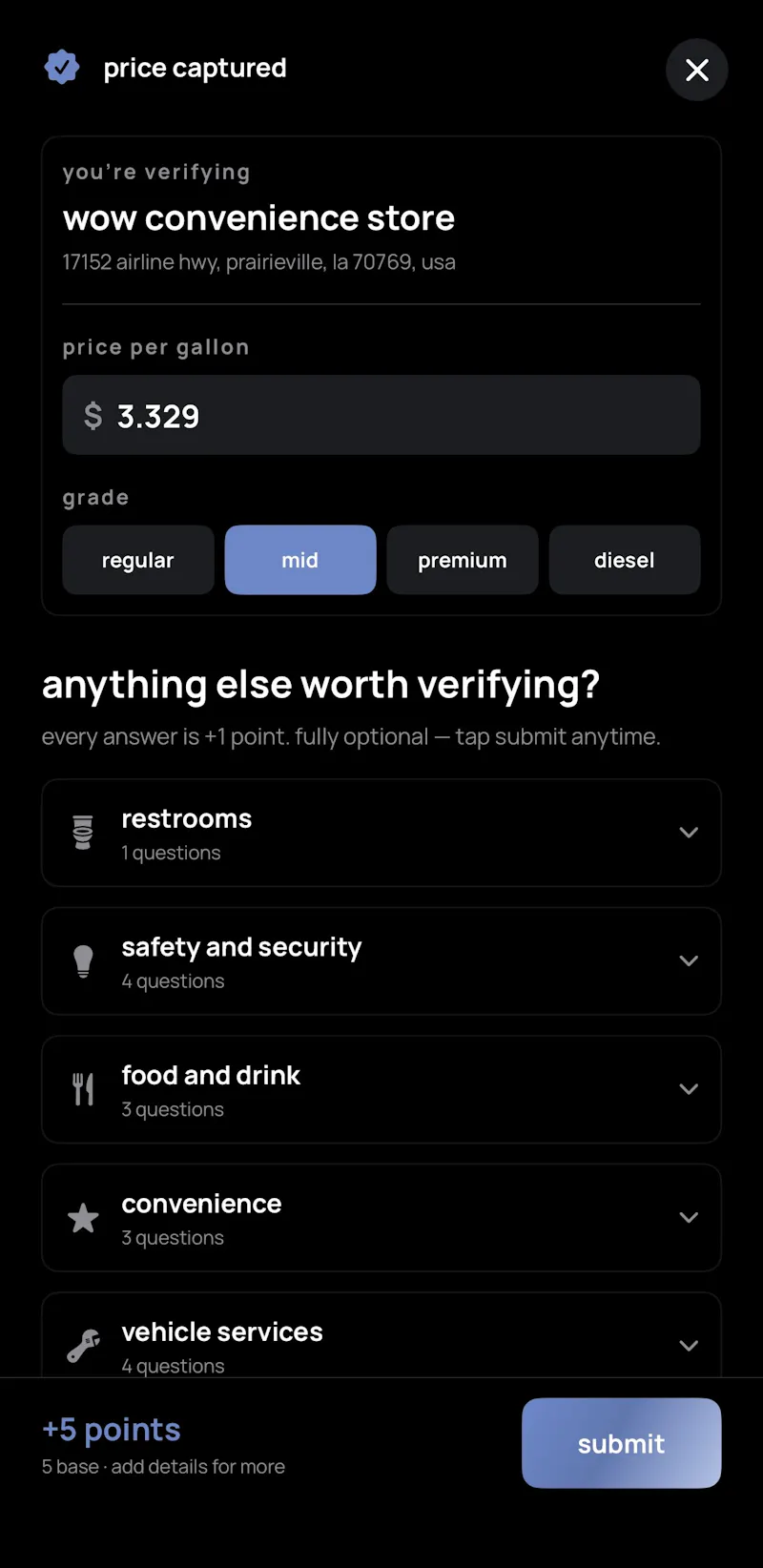Screen dimensions: 763x1568
Task: Expand safety and security questions
Action: tap(381, 961)
